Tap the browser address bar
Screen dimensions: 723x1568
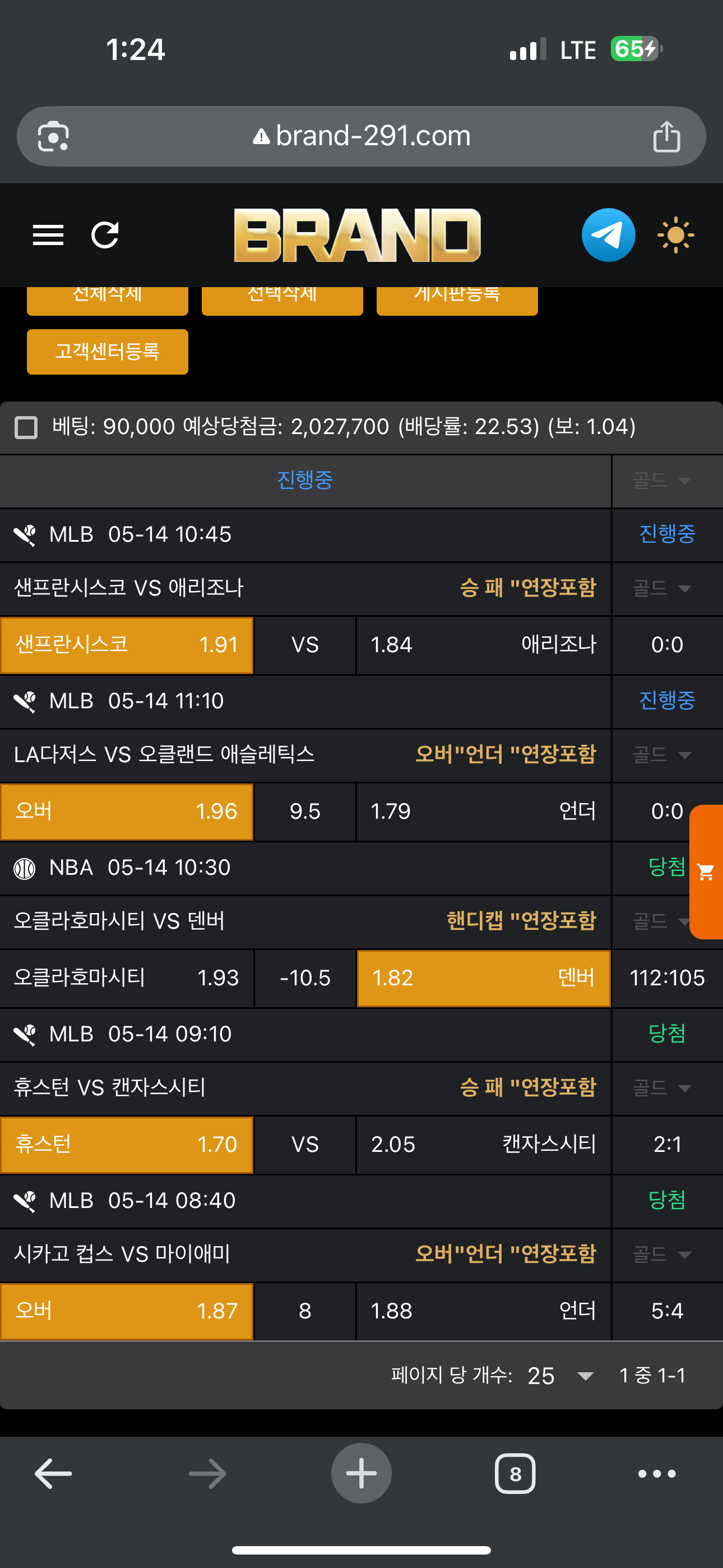(361, 136)
